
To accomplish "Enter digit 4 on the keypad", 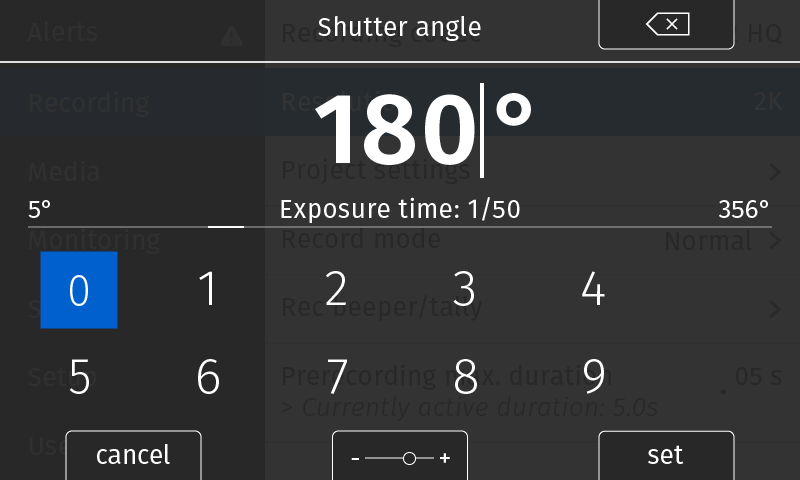I will (593, 290).
